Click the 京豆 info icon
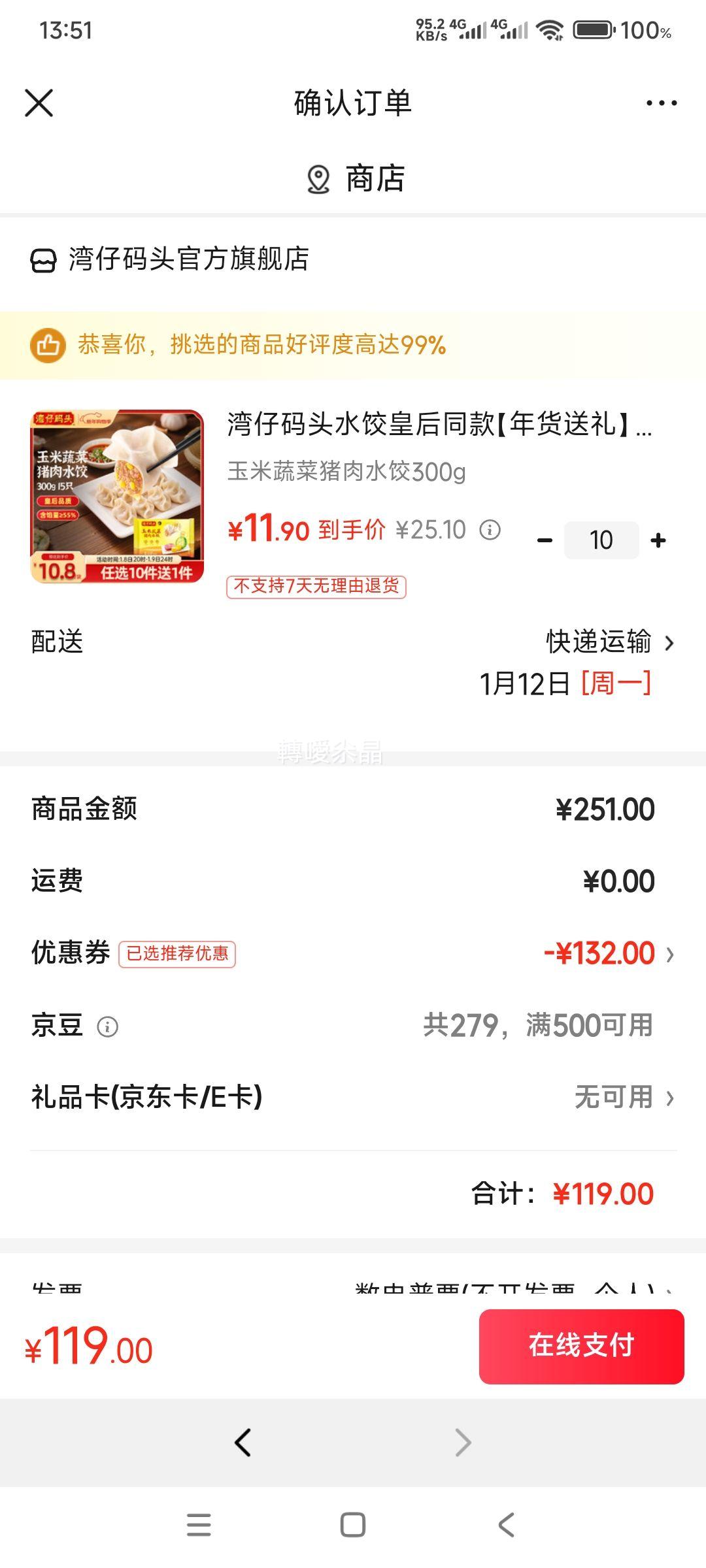 click(x=107, y=1025)
